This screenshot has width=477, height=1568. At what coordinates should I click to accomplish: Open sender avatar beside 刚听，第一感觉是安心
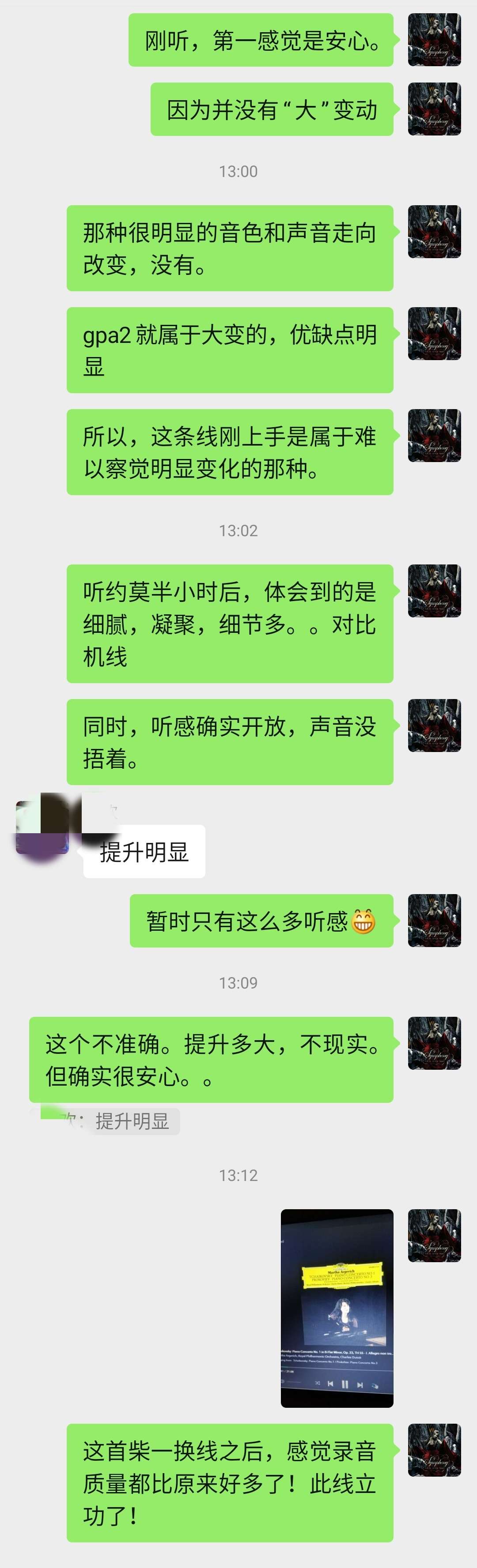tap(434, 40)
